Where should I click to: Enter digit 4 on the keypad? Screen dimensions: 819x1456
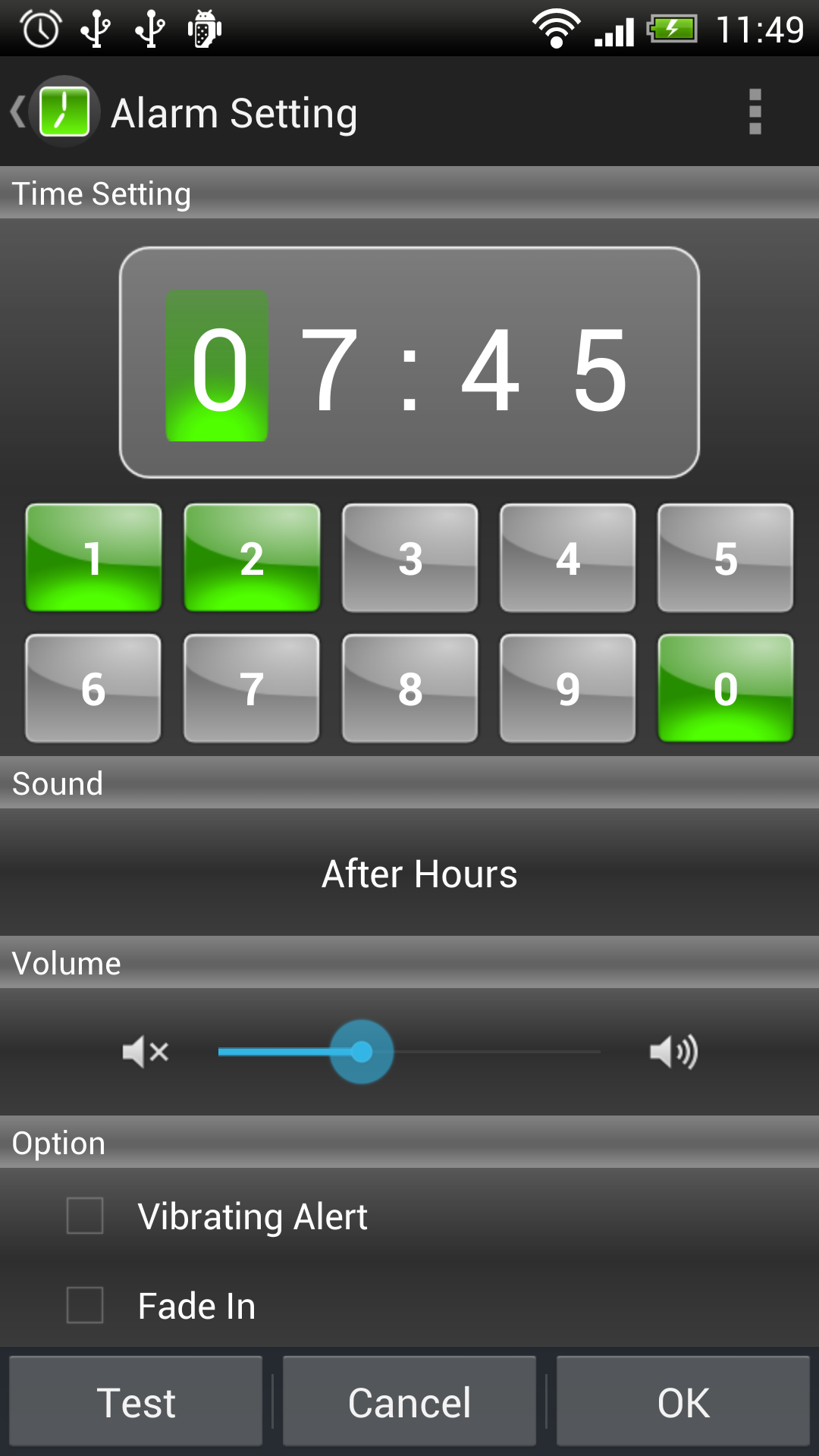point(568,558)
